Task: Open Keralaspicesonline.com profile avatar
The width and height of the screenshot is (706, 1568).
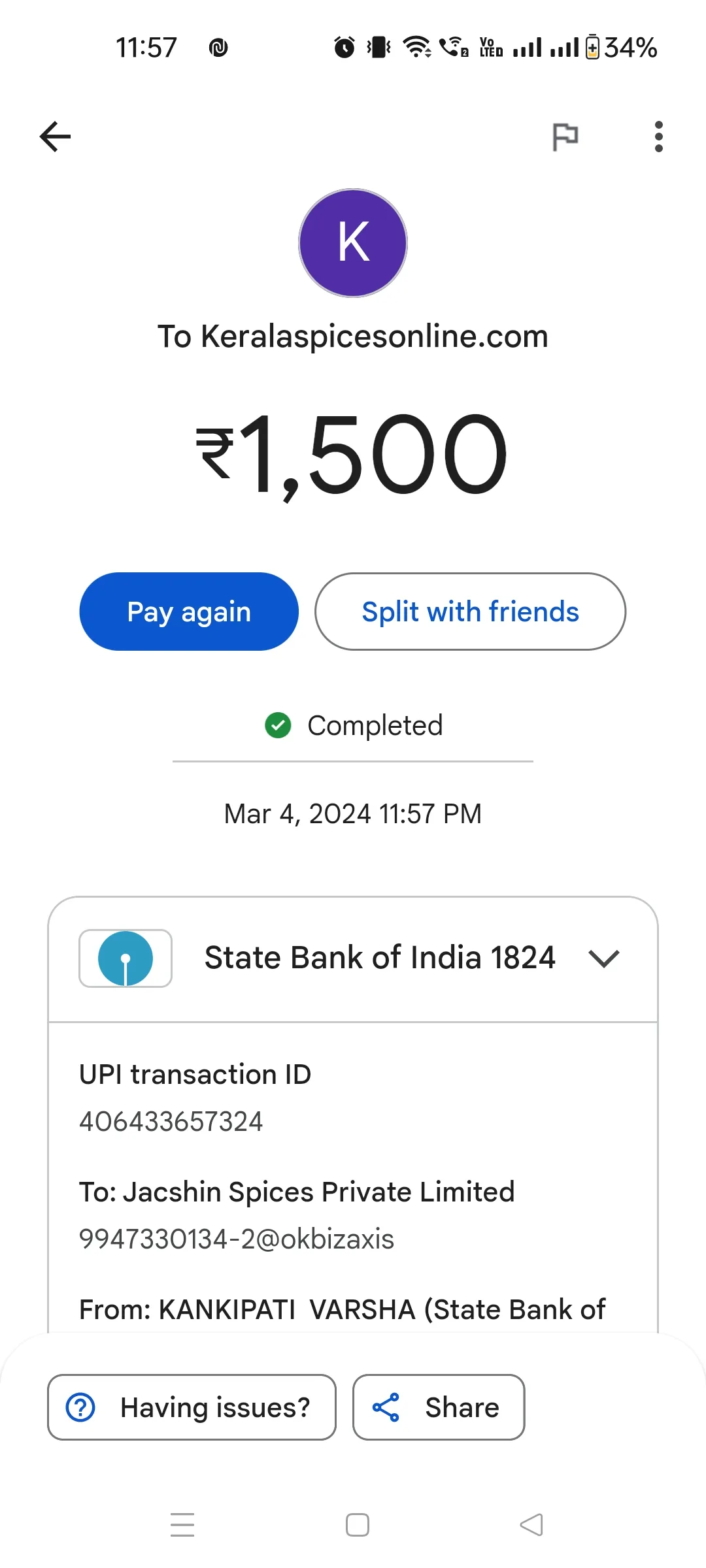Action: click(353, 243)
